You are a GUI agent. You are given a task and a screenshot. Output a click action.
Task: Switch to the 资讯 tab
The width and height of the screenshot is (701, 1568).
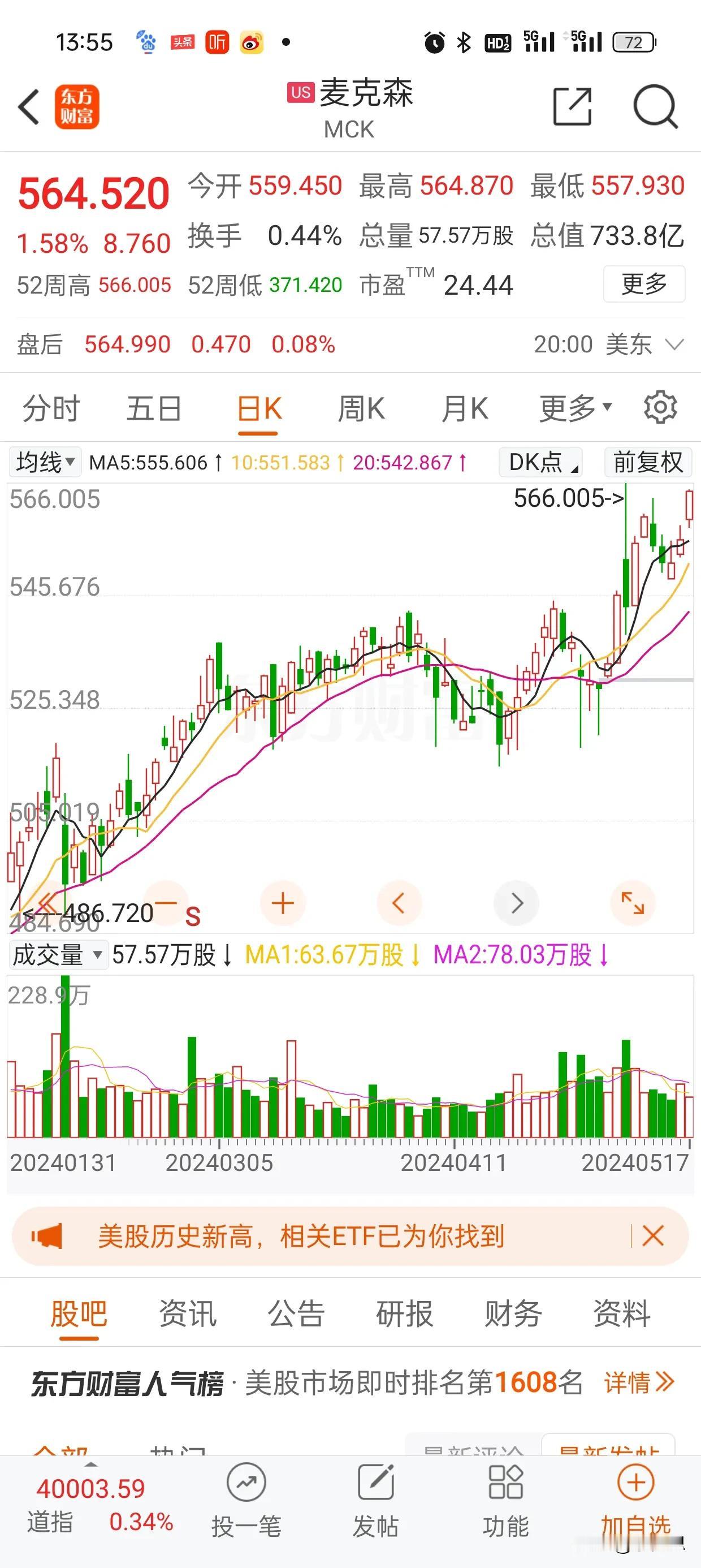click(x=188, y=1313)
